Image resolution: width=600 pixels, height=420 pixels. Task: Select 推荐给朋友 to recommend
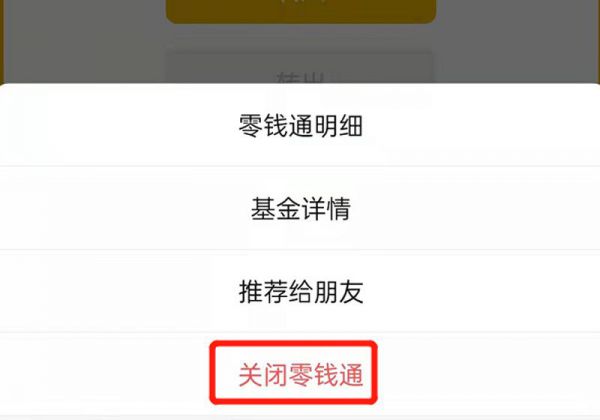click(300, 292)
